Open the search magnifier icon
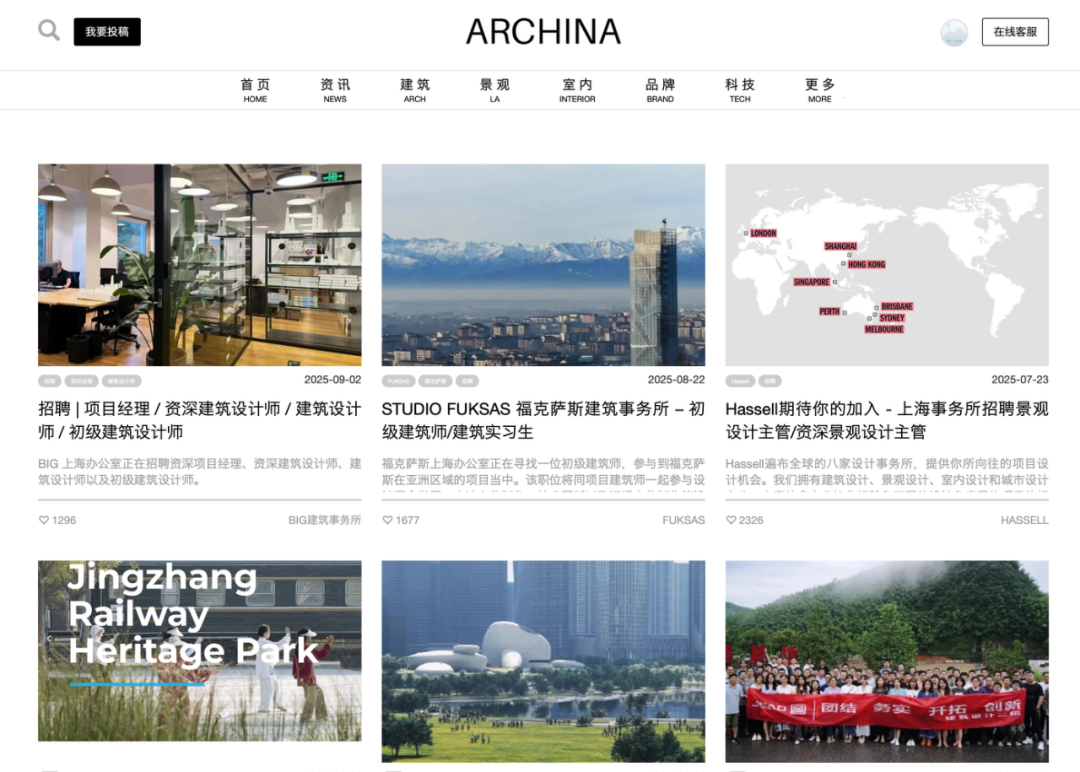 coord(49,31)
